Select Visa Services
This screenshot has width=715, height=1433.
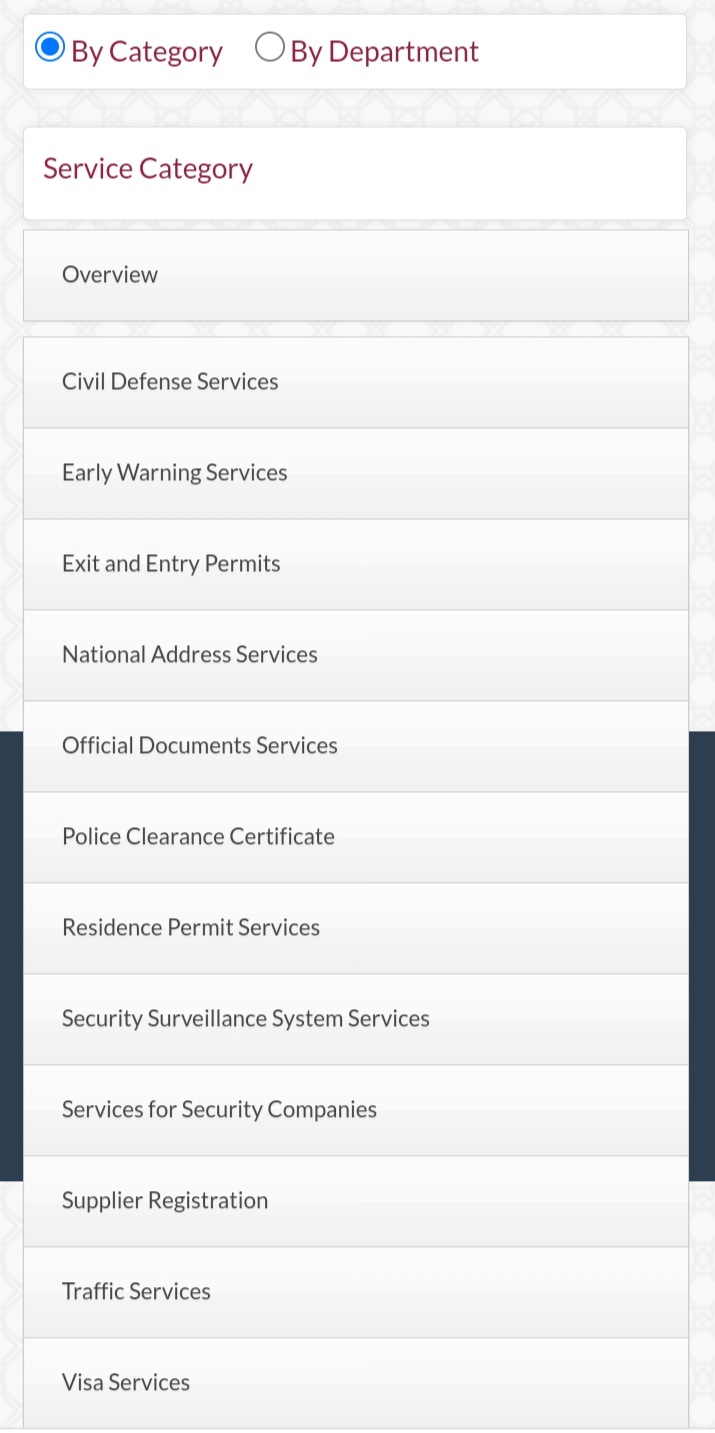pyautogui.click(x=355, y=1383)
